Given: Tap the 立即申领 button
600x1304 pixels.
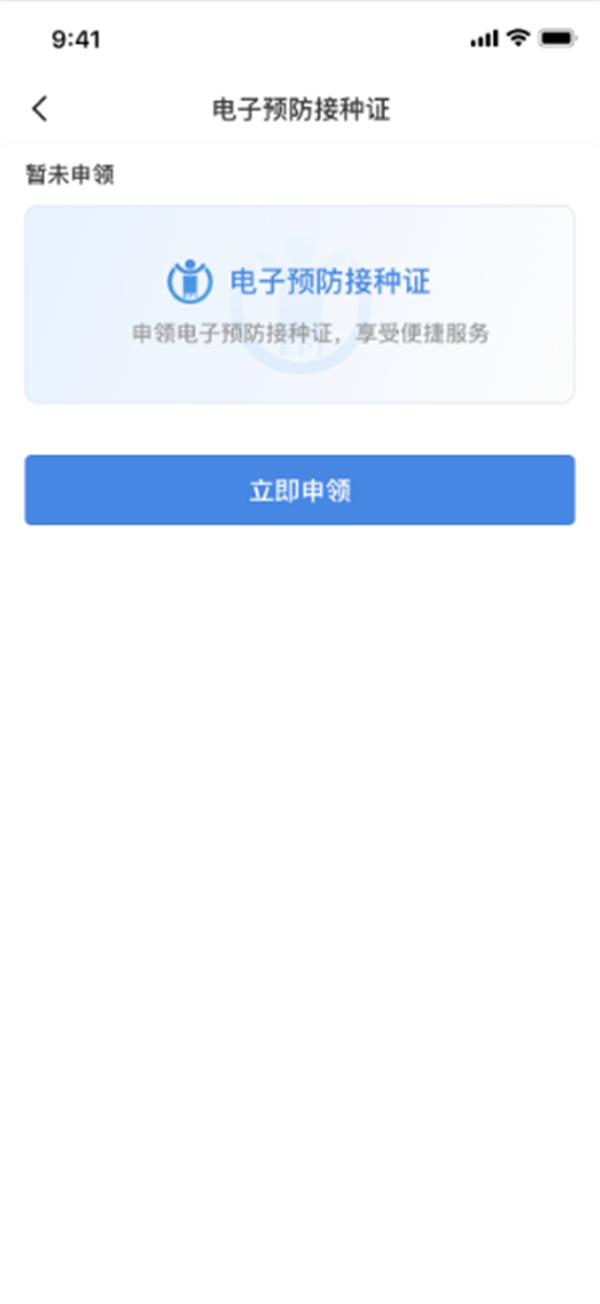Looking at the screenshot, I should [300, 490].
